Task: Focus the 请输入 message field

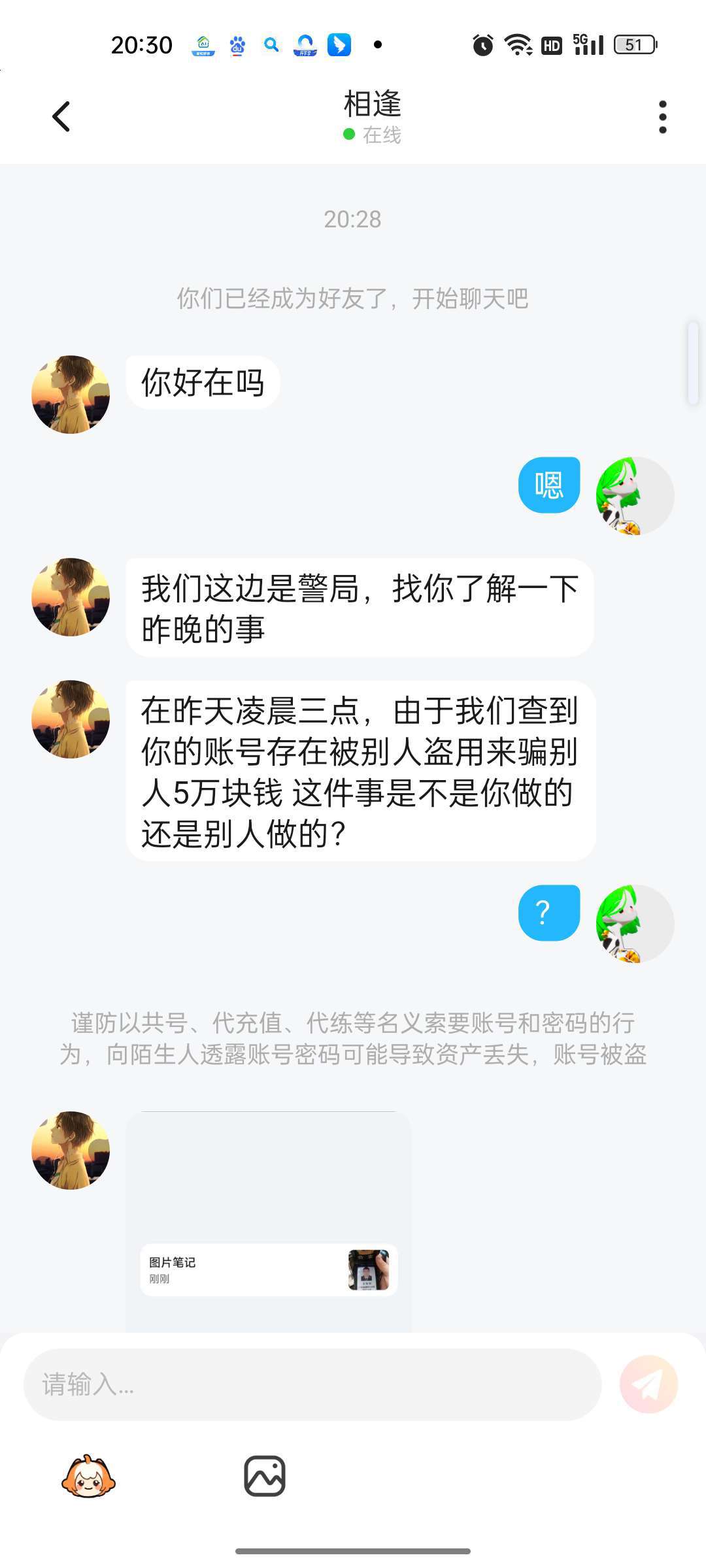Action: point(312,1384)
